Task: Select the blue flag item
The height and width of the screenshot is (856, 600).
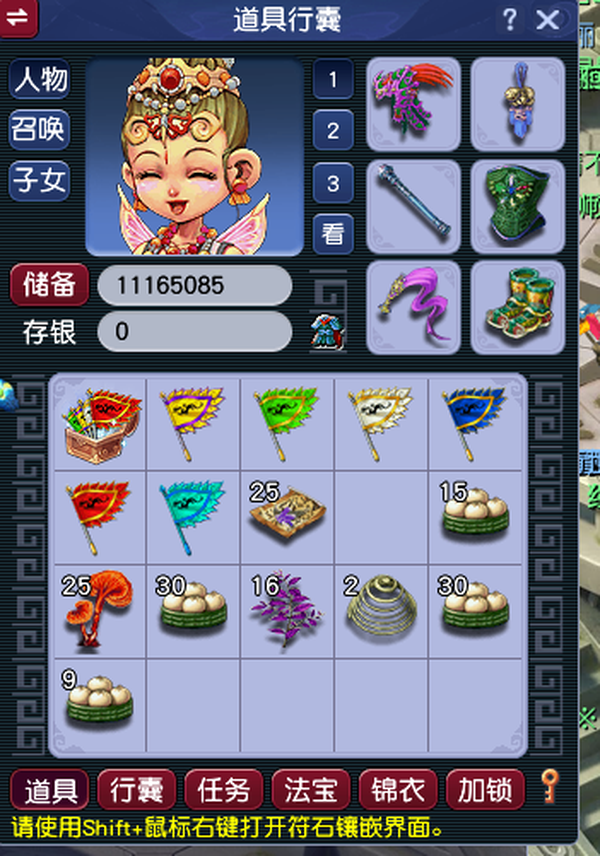Action: pyautogui.click(x=474, y=421)
